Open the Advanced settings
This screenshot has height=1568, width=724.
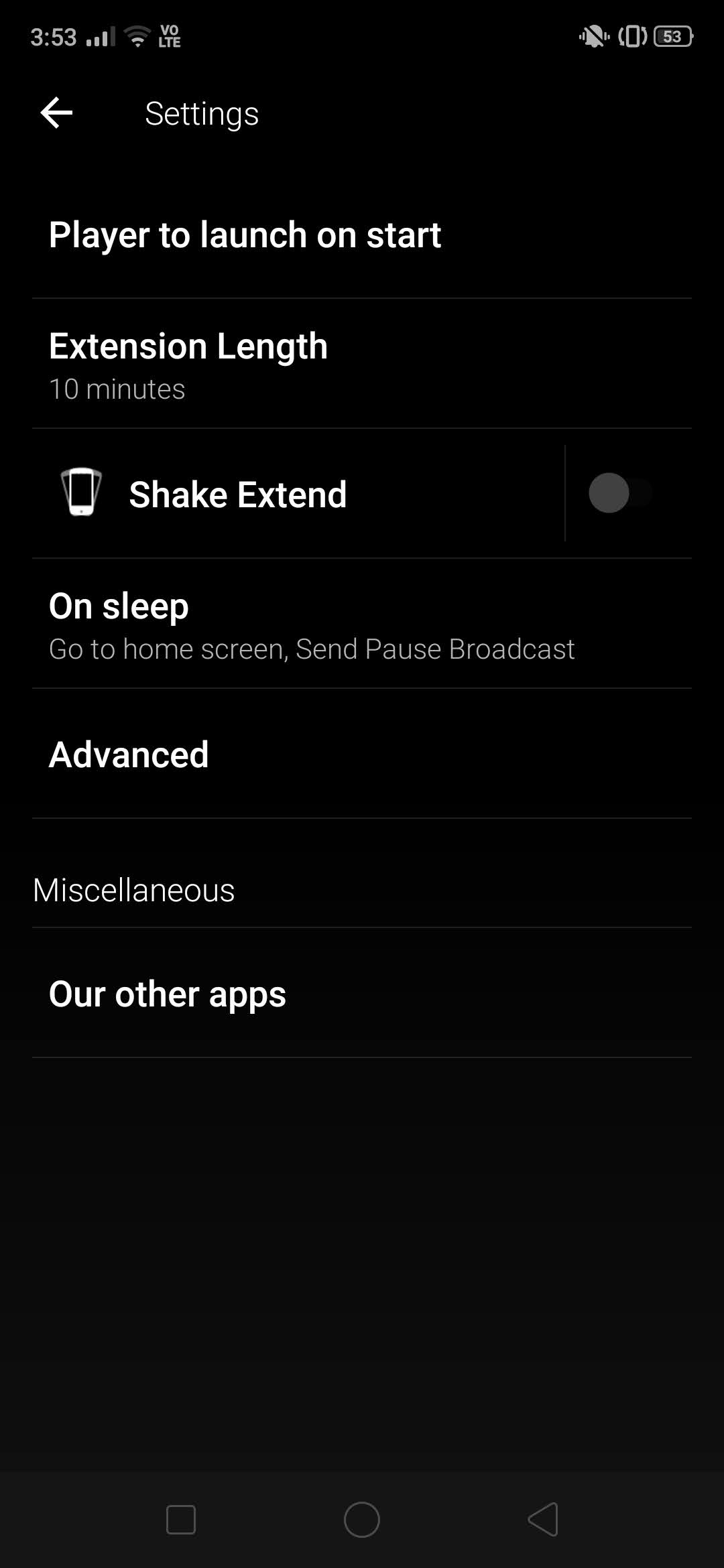click(x=129, y=753)
